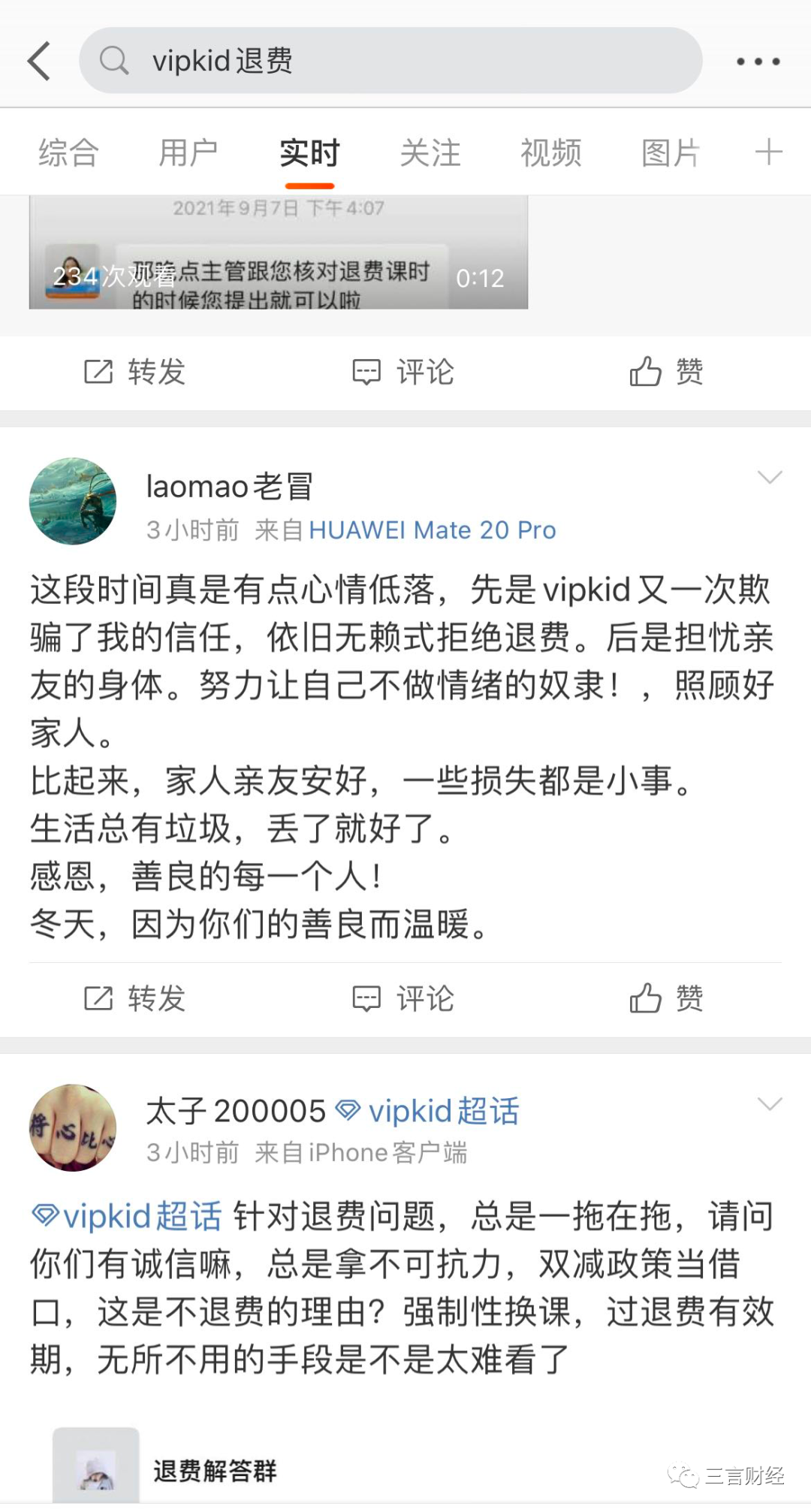
Task: Open vipkid超话 link beside 太子200005
Action: point(428,1111)
